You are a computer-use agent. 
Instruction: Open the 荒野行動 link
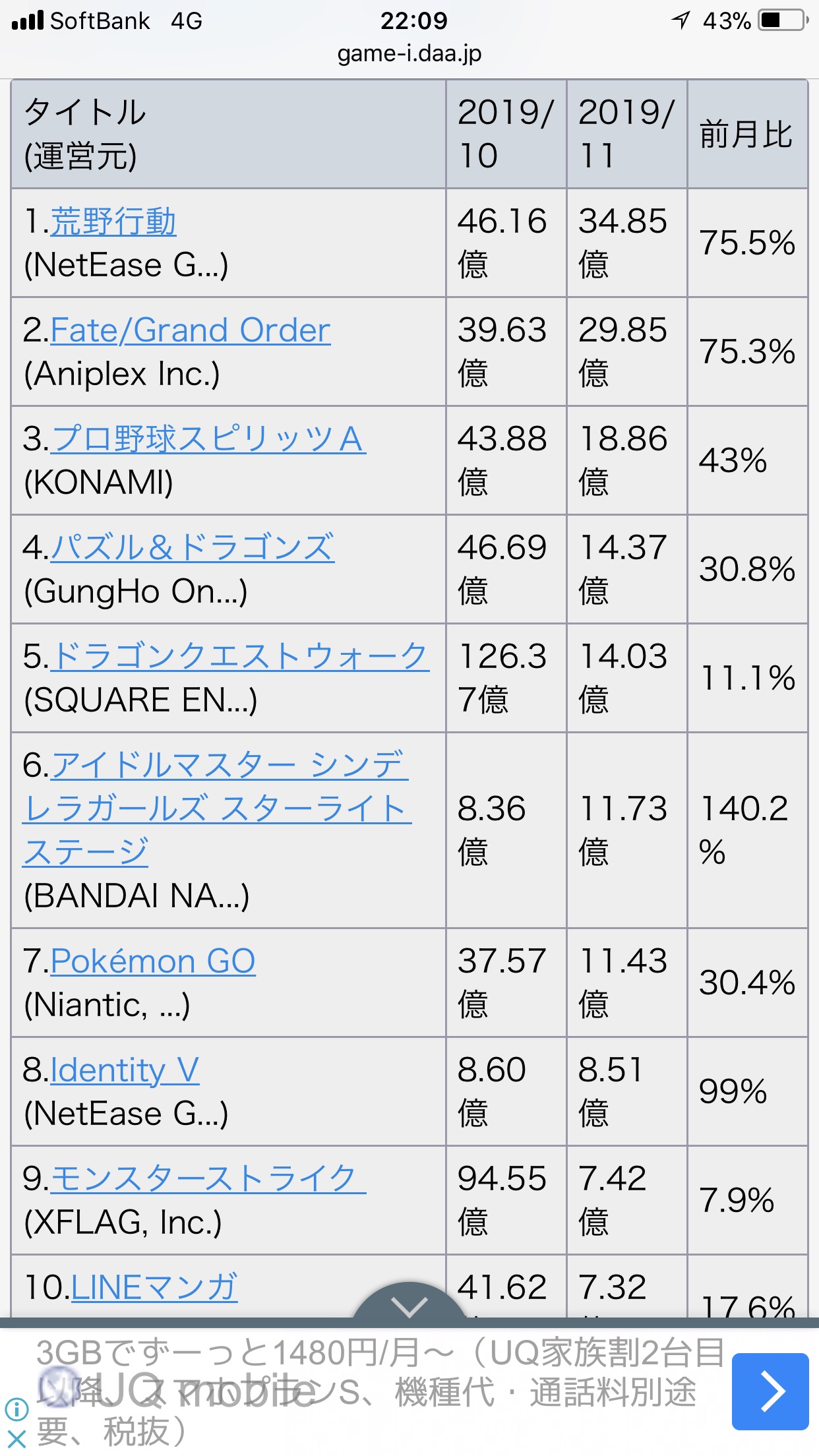click(113, 222)
